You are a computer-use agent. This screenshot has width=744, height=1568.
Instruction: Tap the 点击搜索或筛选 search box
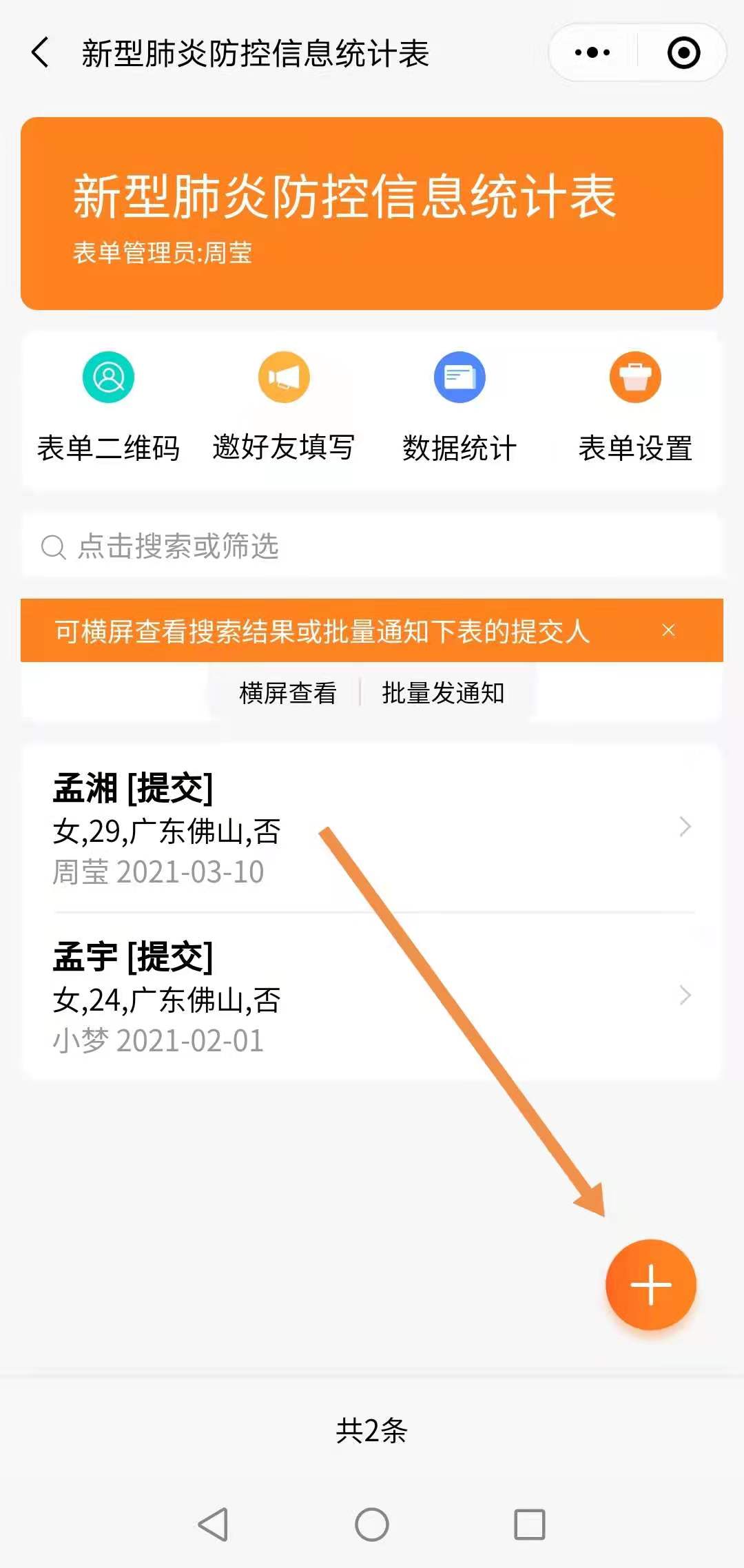(x=372, y=546)
